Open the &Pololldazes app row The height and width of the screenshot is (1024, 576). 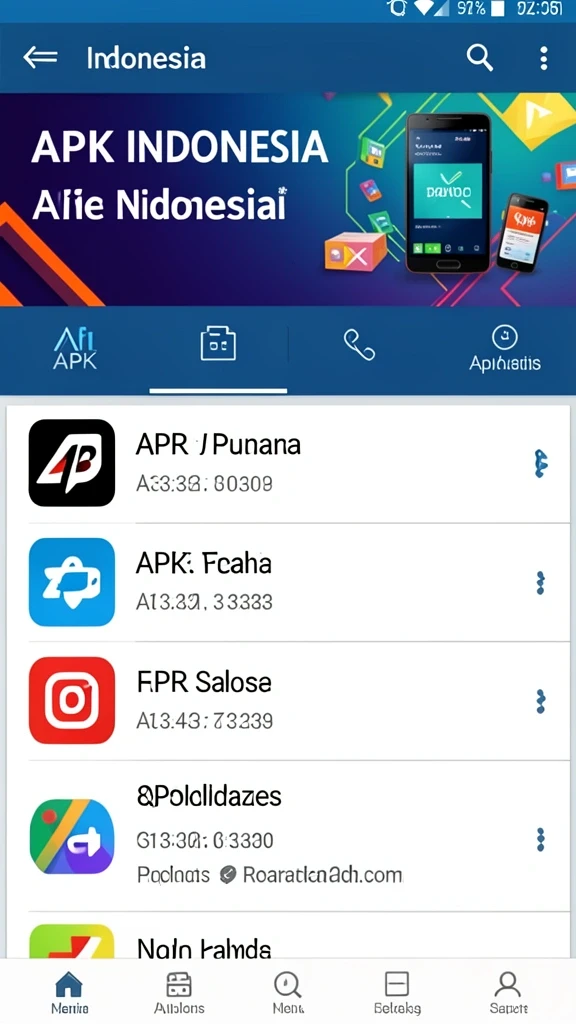click(x=288, y=836)
